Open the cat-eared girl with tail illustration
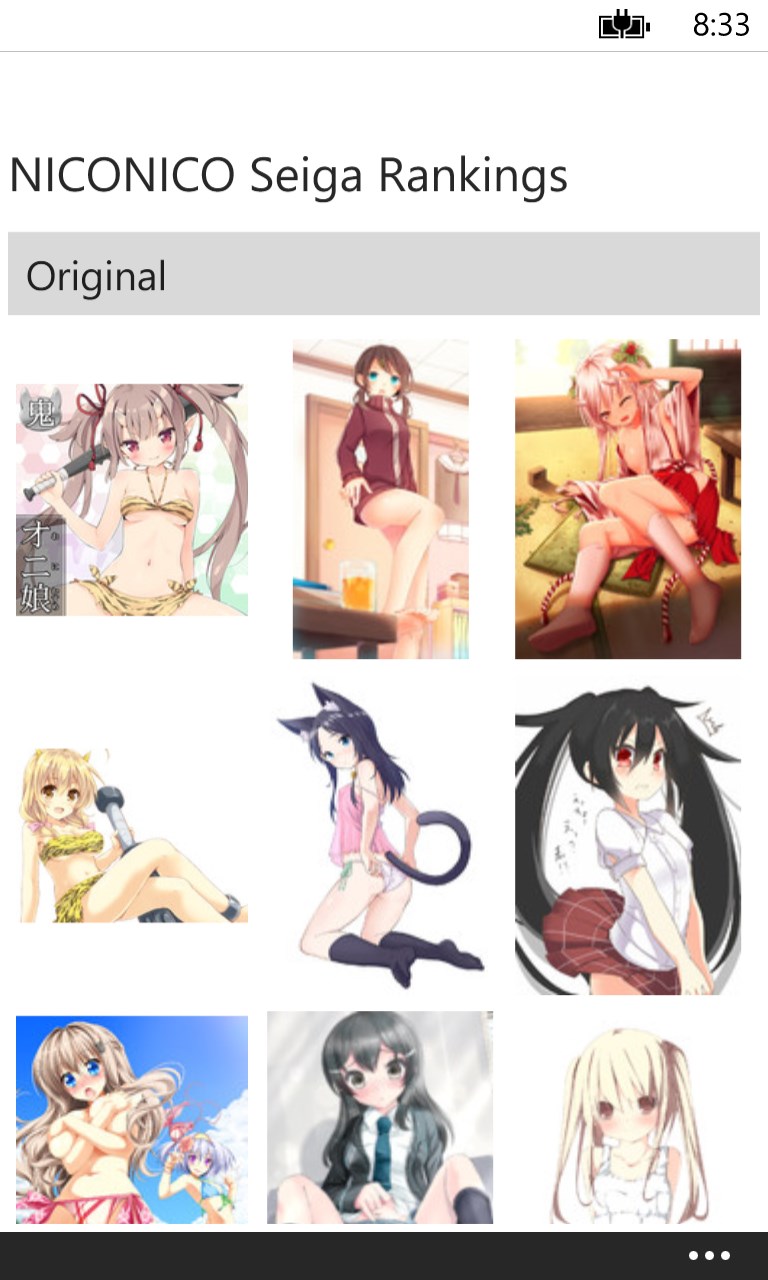768x1280 pixels. click(381, 836)
